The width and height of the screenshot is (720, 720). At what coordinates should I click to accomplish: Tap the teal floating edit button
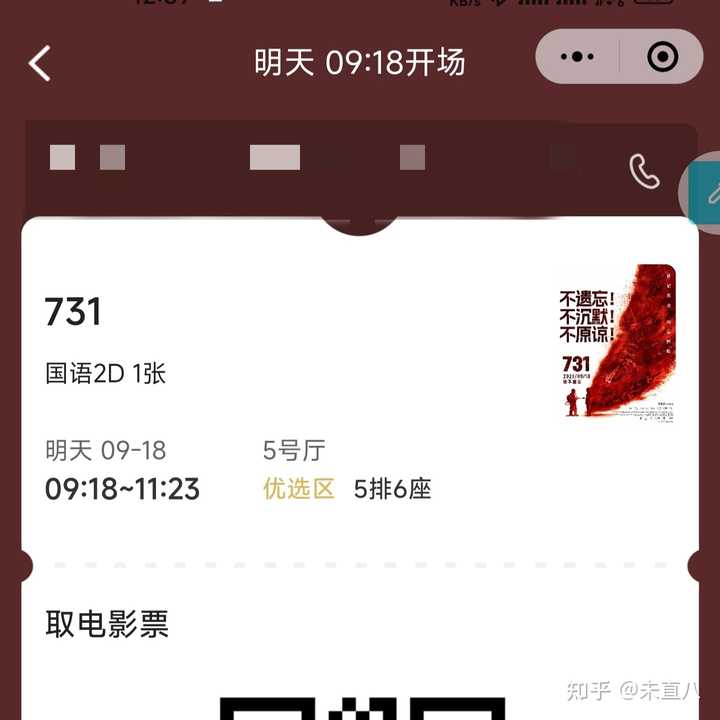(x=706, y=190)
